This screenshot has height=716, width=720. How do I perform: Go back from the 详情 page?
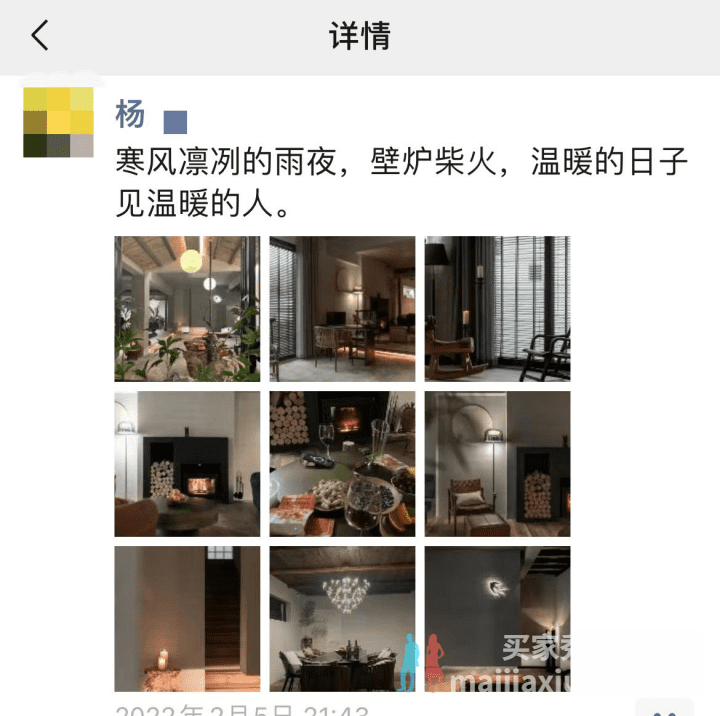[40, 37]
